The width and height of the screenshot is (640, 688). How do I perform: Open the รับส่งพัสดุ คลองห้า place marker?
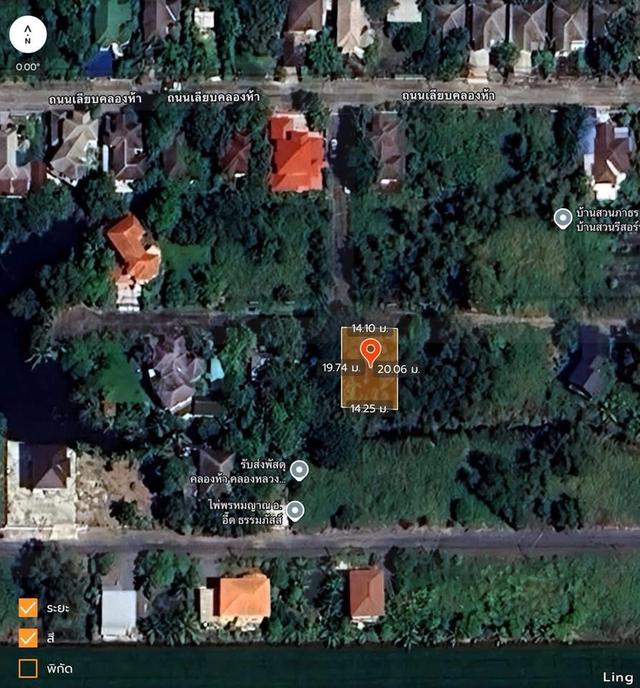(299, 470)
